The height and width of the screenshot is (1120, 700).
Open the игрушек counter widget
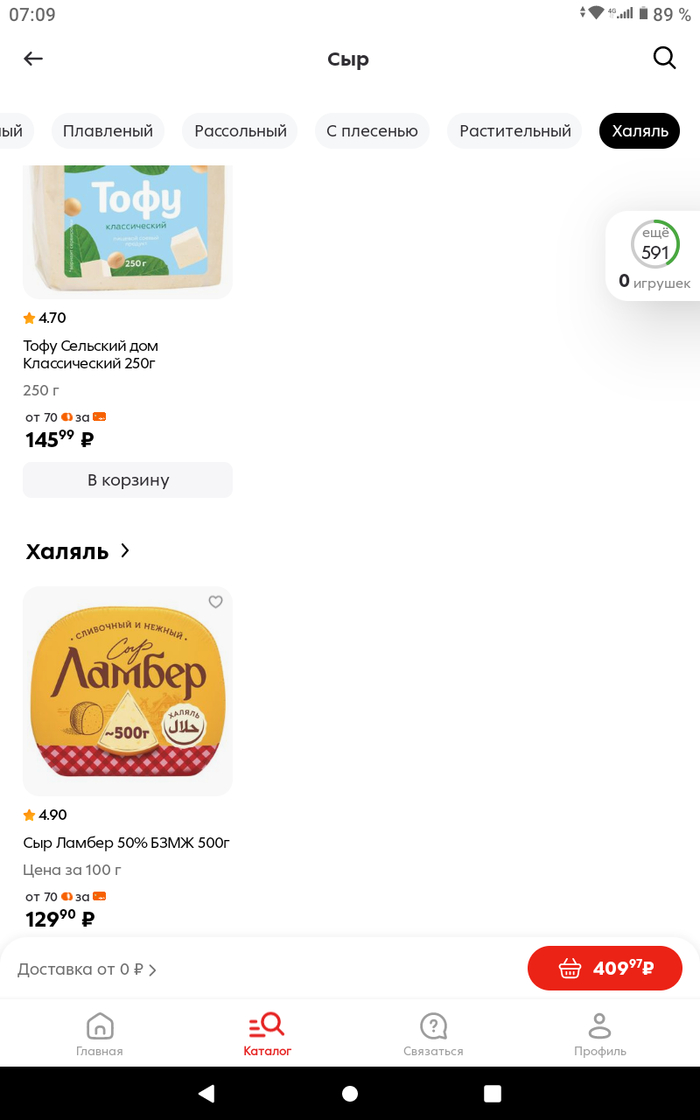click(x=654, y=256)
